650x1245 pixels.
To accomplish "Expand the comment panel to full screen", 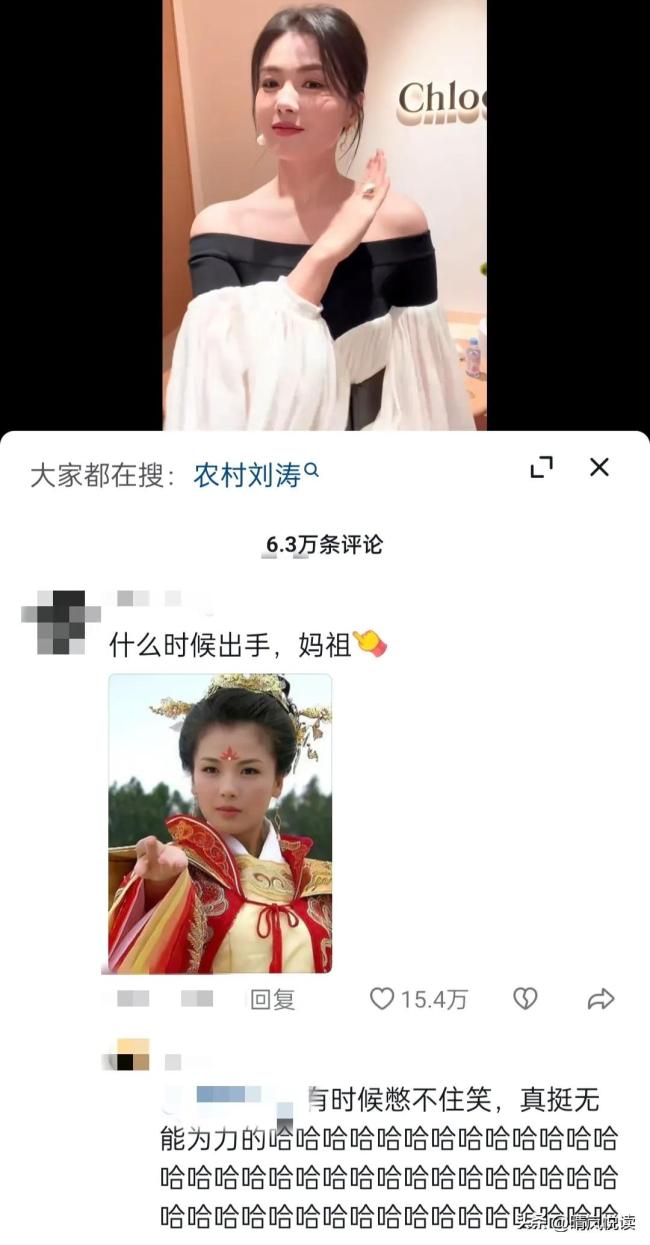I will pos(541,467).
